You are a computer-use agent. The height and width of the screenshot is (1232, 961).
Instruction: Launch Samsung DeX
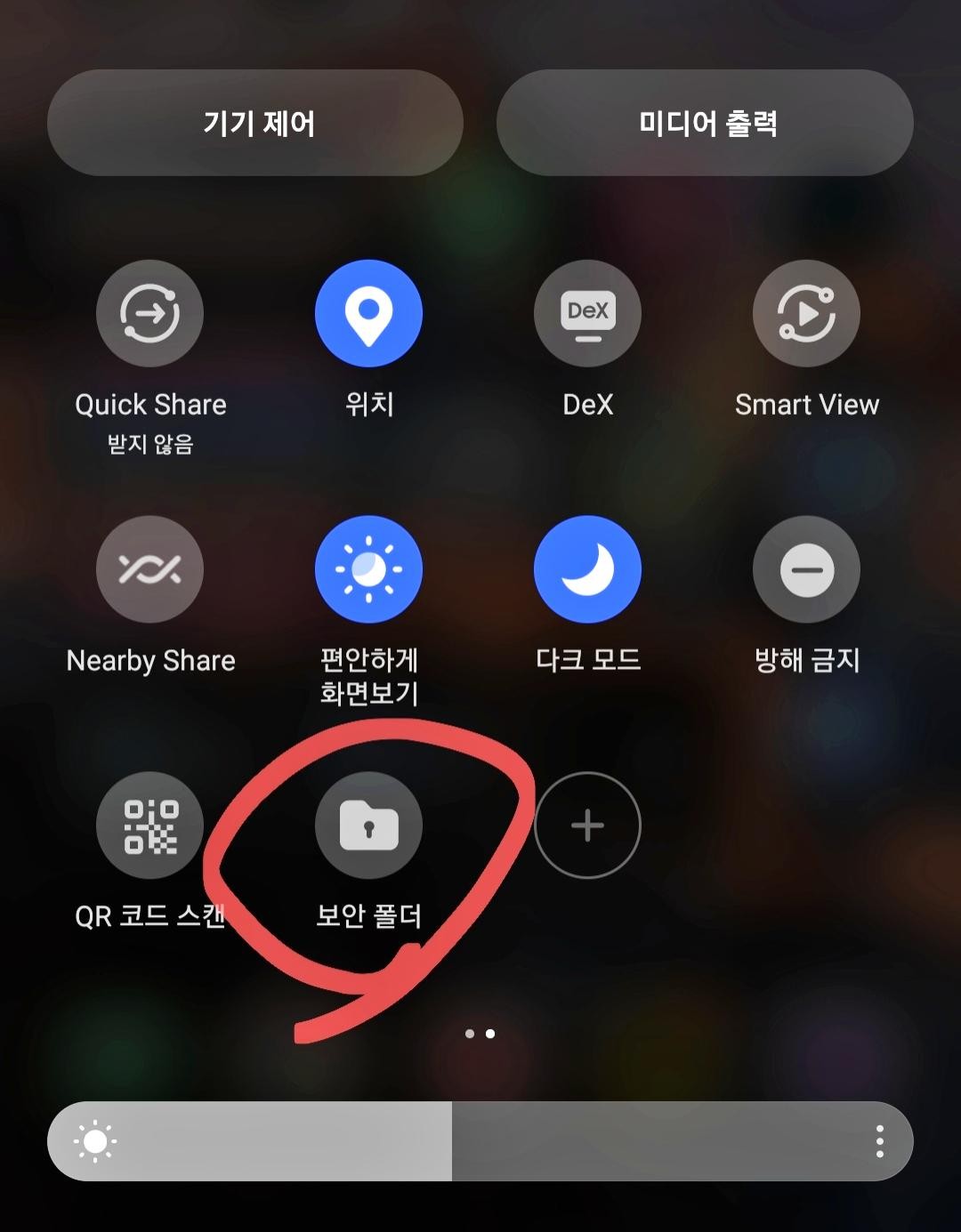587,313
